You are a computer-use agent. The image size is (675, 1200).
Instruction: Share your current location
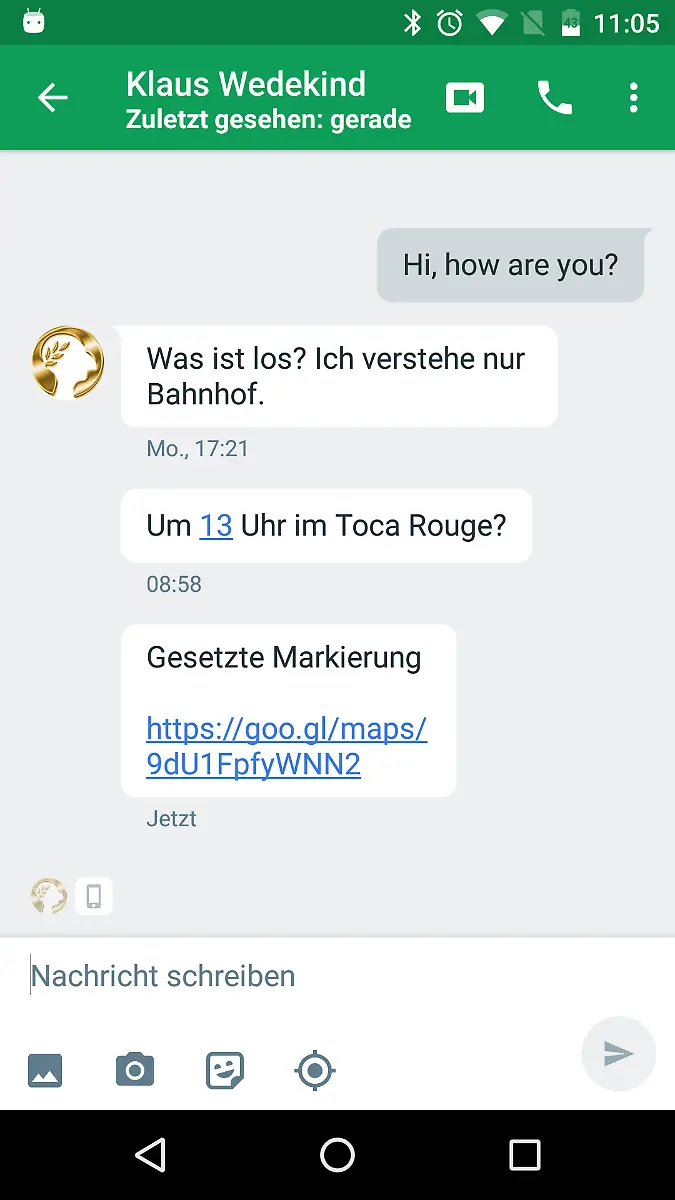point(315,1070)
